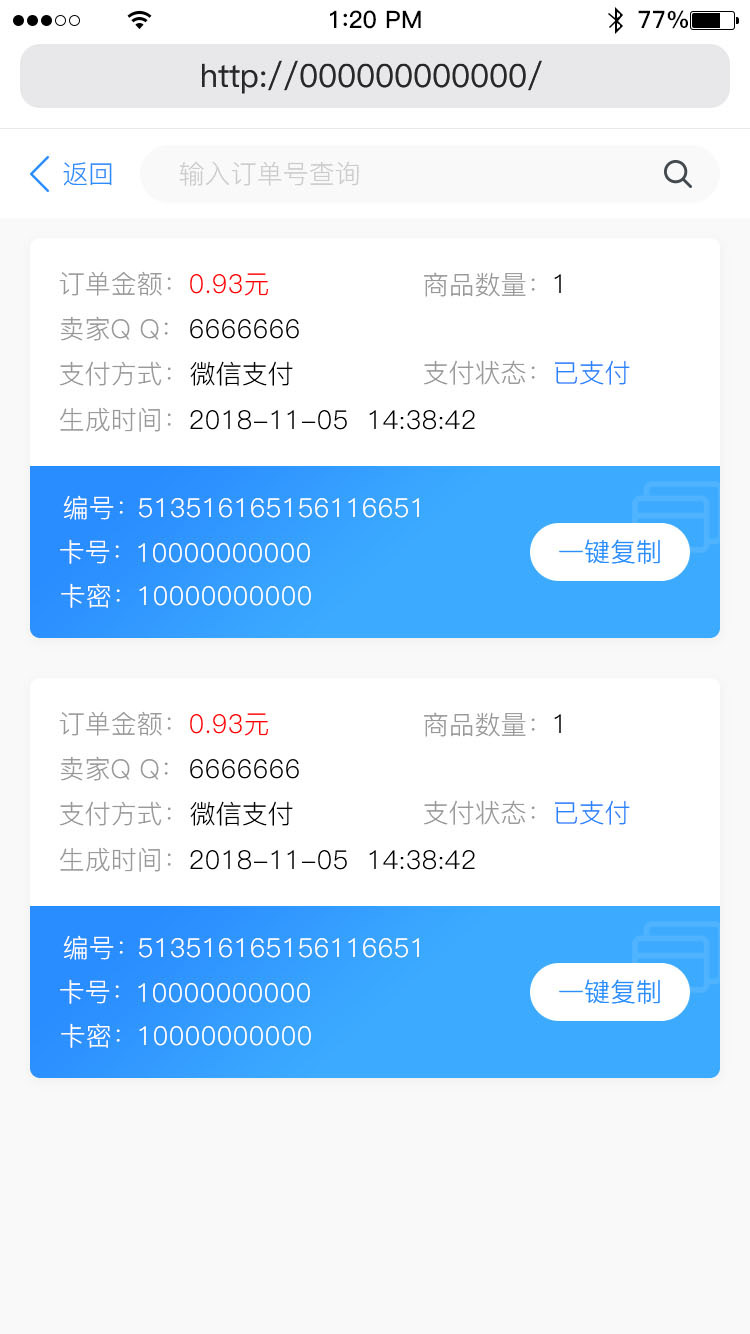Tap 一键复制 in the first order card
Screen dimensions: 750x1334
coord(610,552)
